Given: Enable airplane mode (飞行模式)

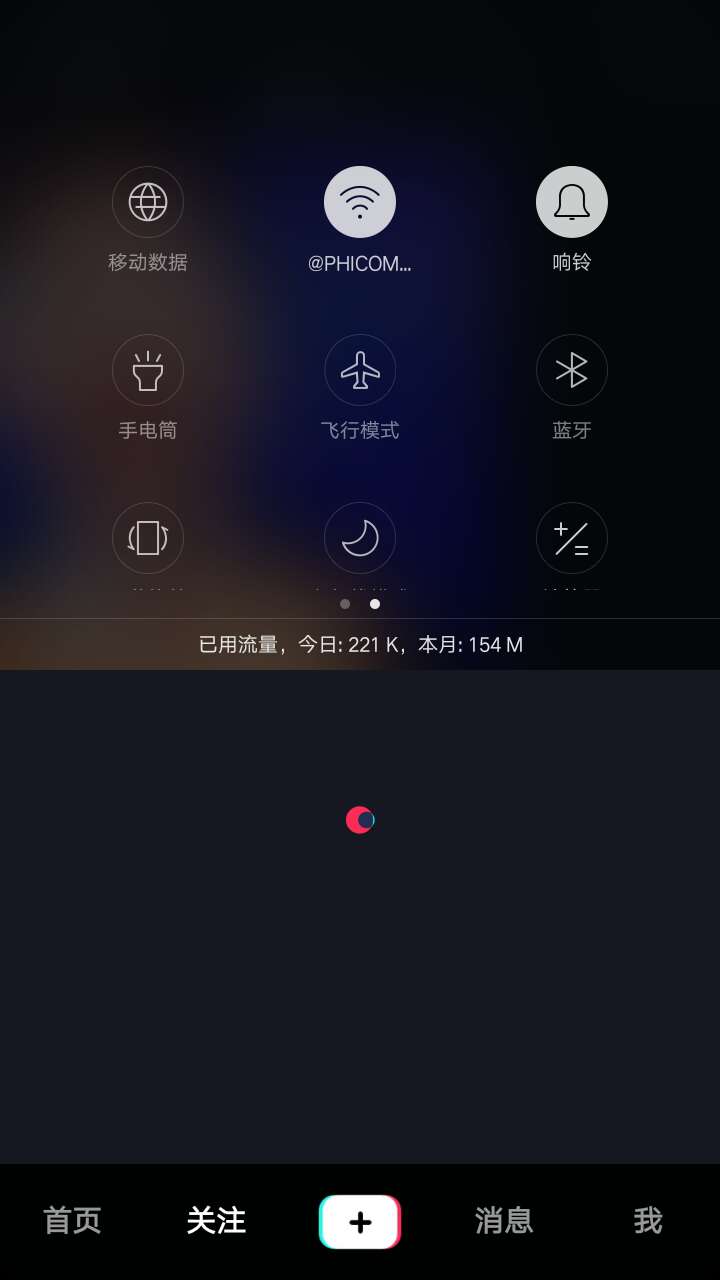Looking at the screenshot, I should (x=360, y=370).
